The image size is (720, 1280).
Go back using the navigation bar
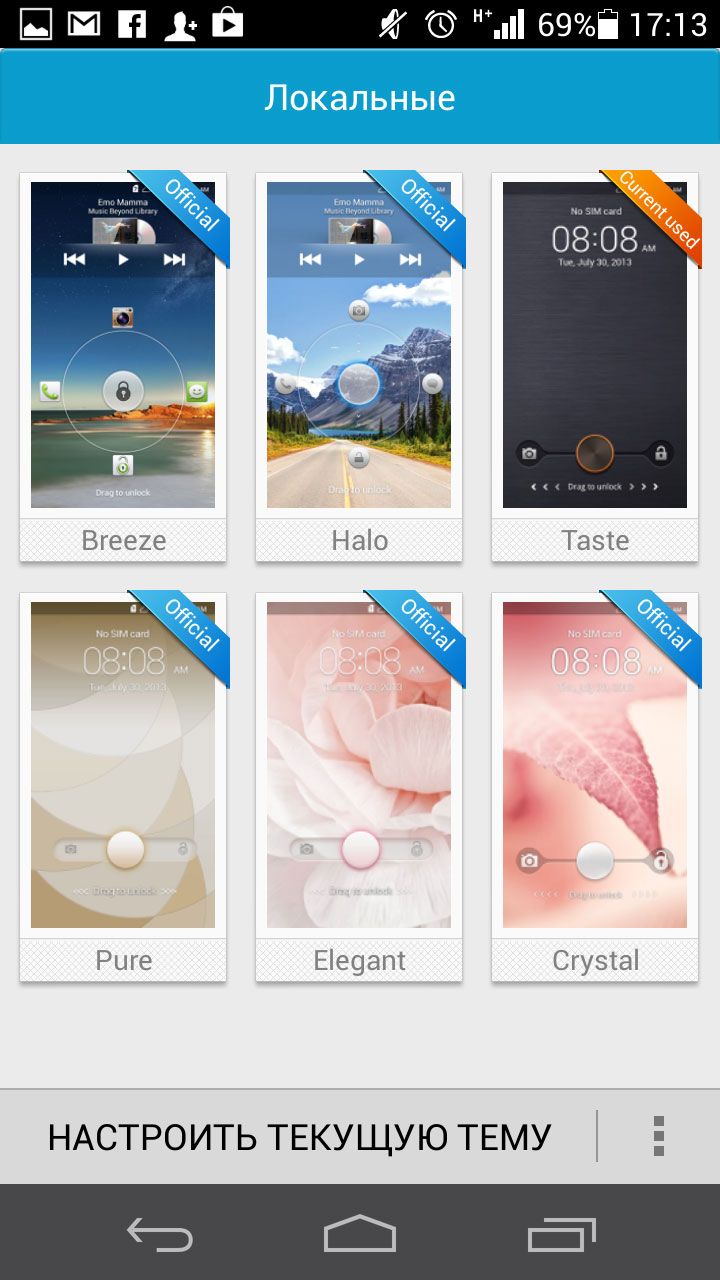point(160,1234)
